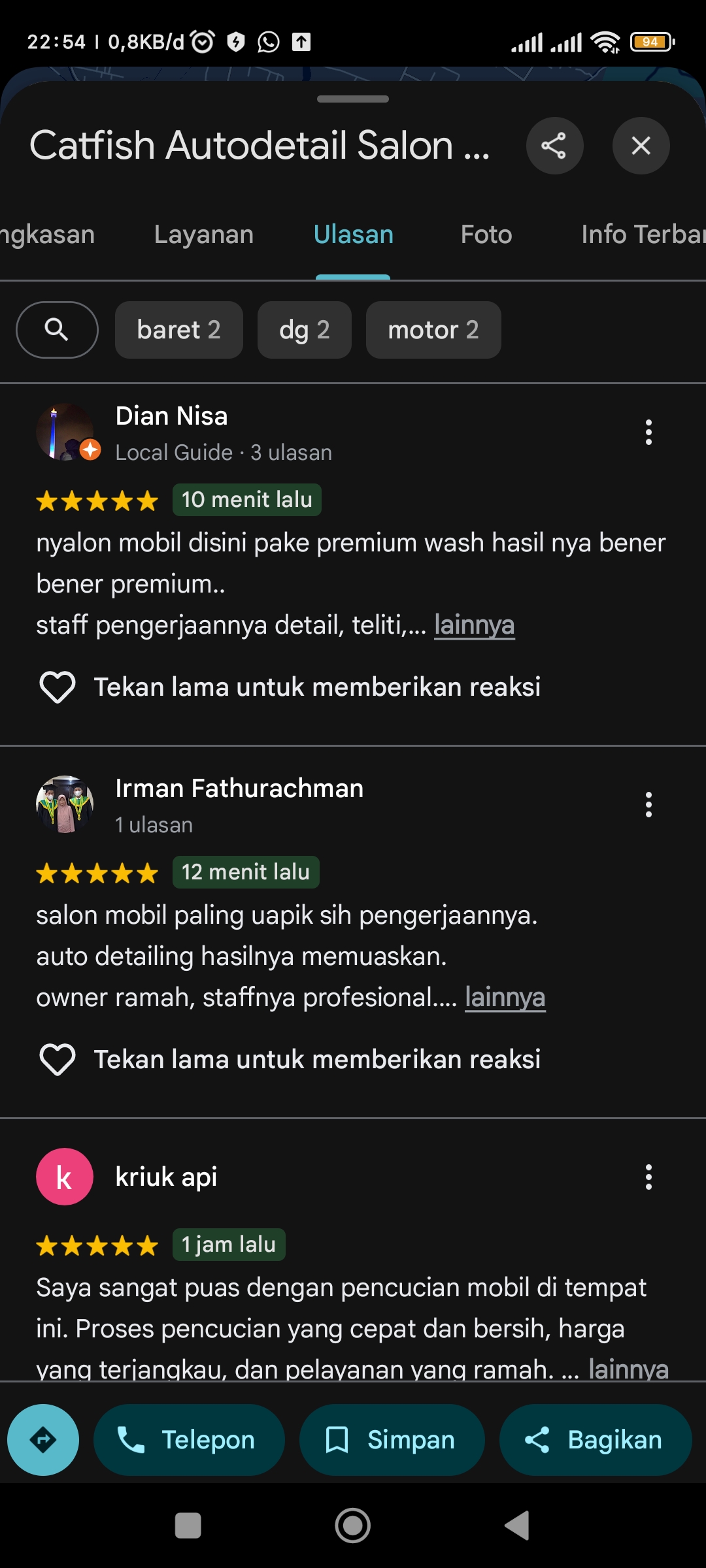Filter reviews by the motor chip
Viewport: 706px width, 1568px height.
pyautogui.click(x=433, y=330)
